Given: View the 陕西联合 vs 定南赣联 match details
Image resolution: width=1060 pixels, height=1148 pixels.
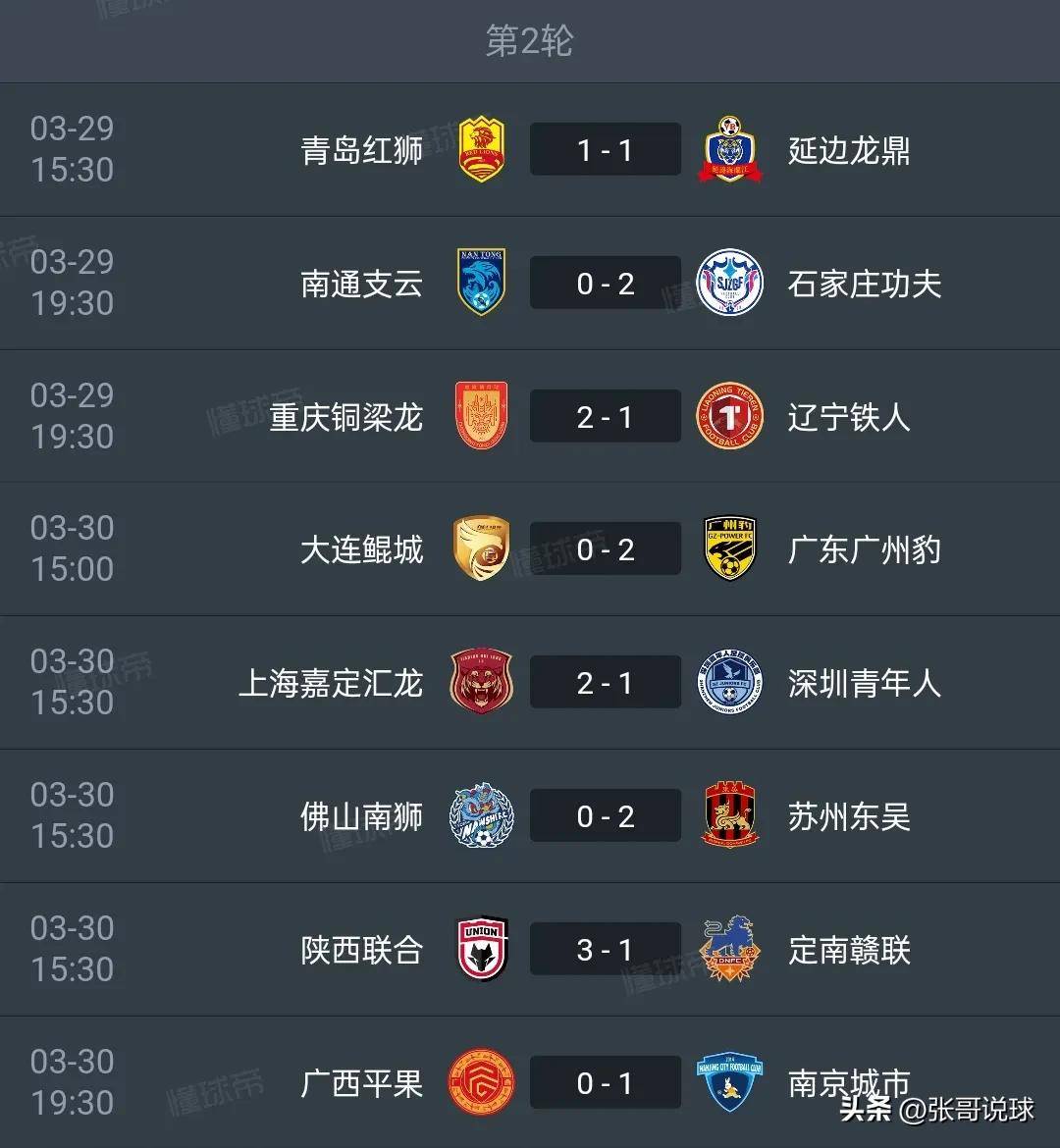Looking at the screenshot, I should pos(605,950).
